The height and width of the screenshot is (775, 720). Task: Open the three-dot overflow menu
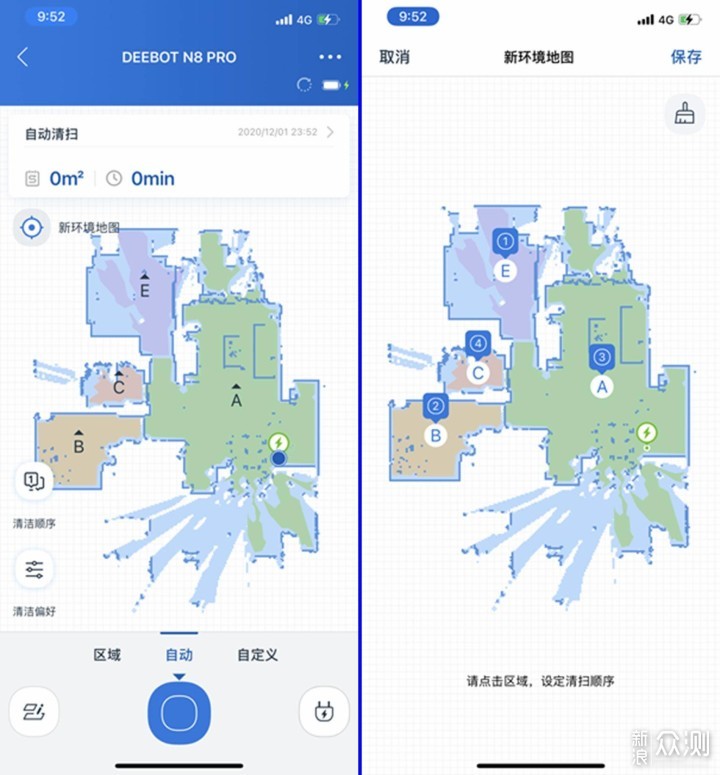click(x=330, y=57)
